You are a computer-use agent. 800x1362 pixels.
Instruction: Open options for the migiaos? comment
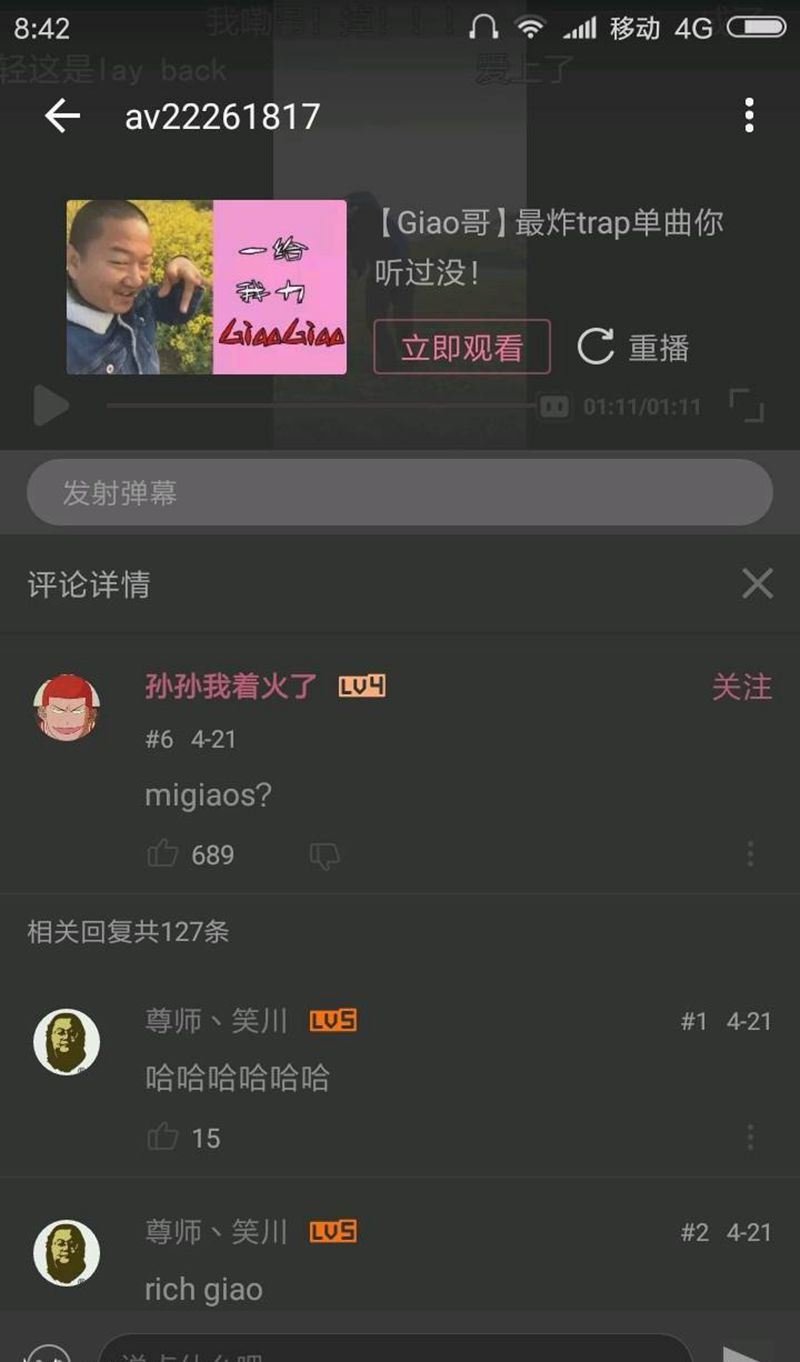pyautogui.click(x=750, y=855)
